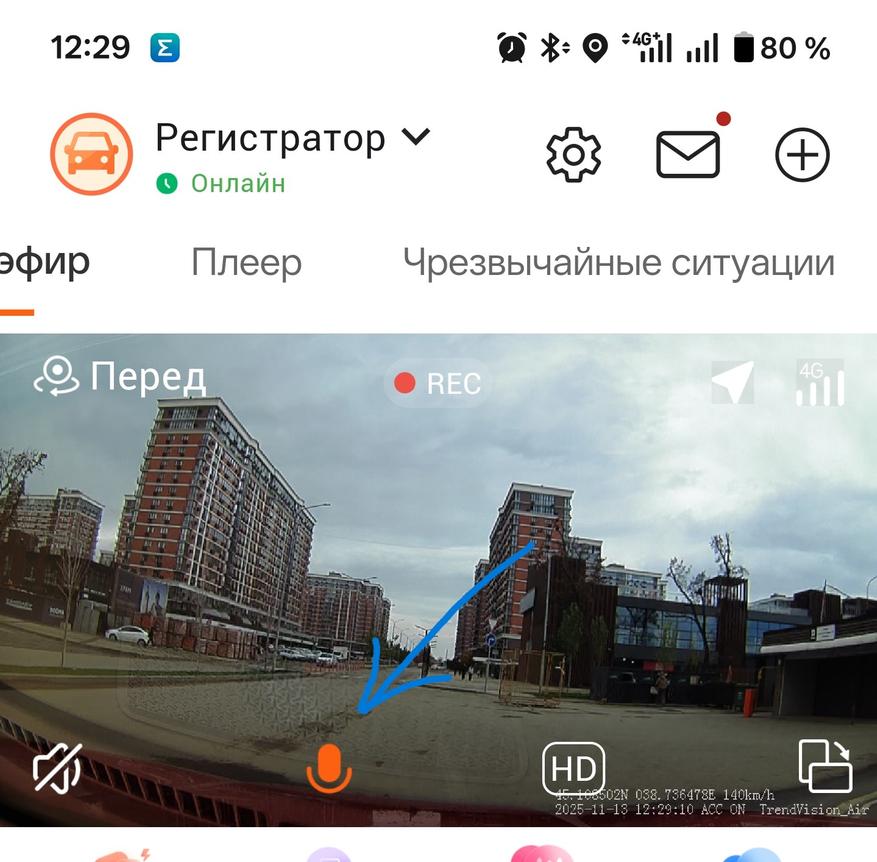The height and width of the screenshot is (862, 877).
Task: Activate the orange microphone
Action: [329, 768]
